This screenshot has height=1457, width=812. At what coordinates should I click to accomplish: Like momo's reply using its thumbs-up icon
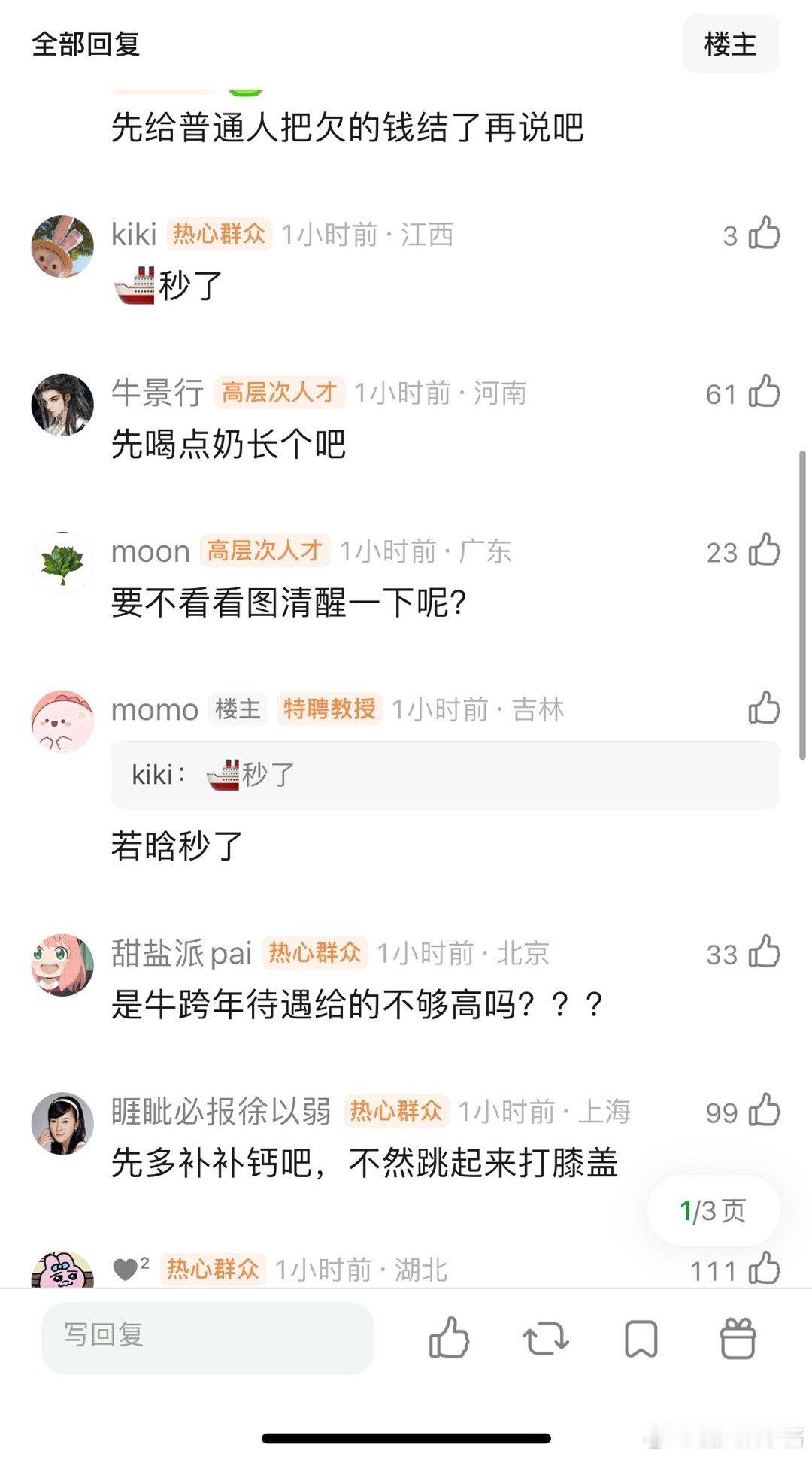click(762, 708)
